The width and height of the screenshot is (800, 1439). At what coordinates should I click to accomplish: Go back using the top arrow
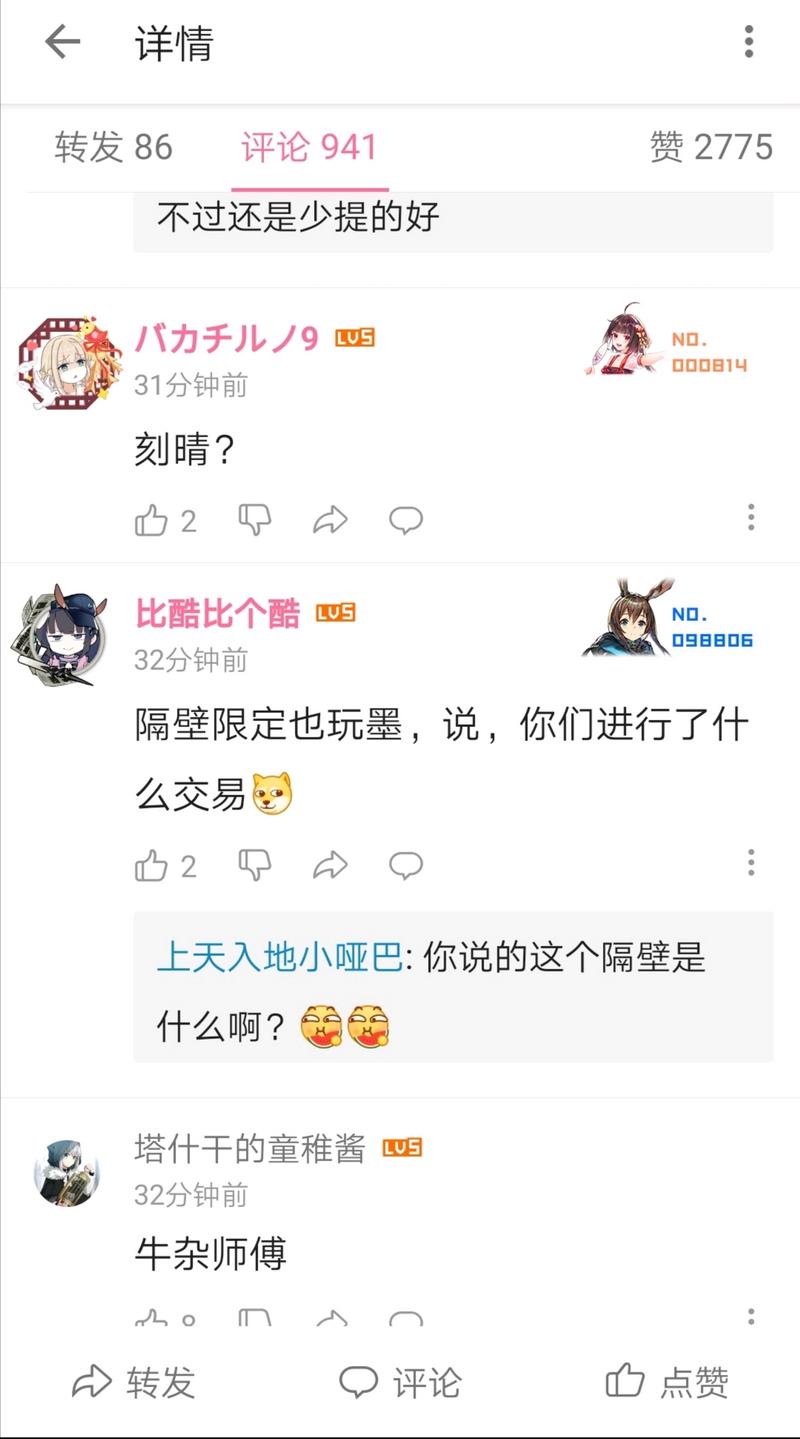(x=62, y=43)
